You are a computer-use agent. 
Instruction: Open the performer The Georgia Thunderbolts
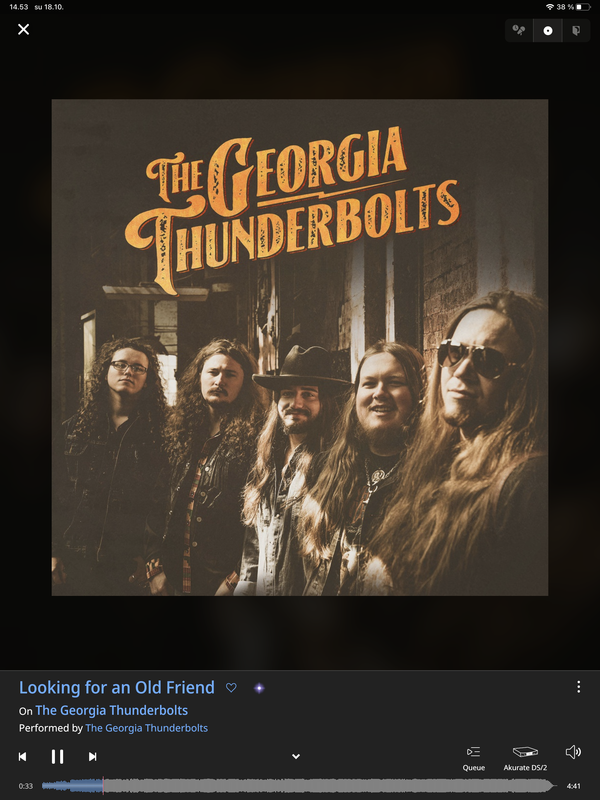pyautogui.click(x=147, y=728)
